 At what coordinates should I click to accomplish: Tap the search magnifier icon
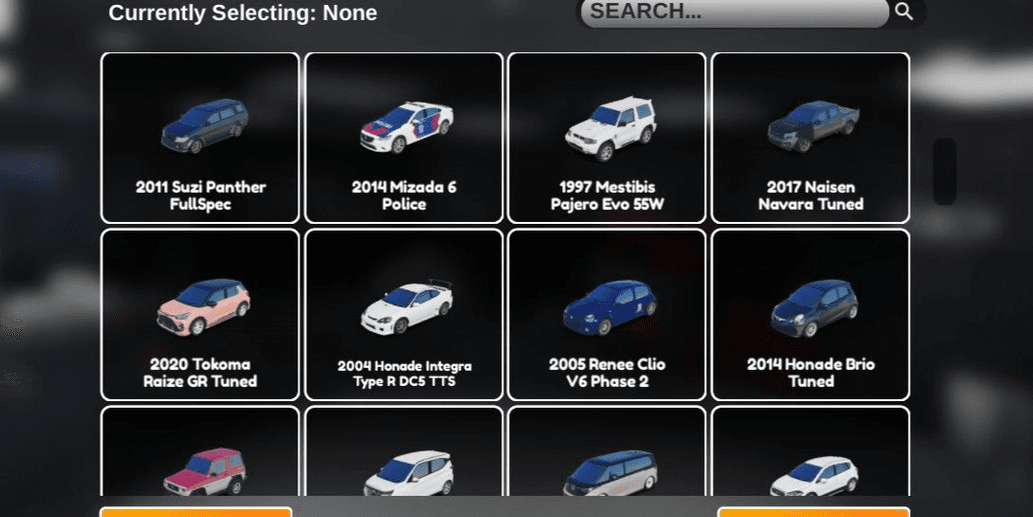[904, 11]
